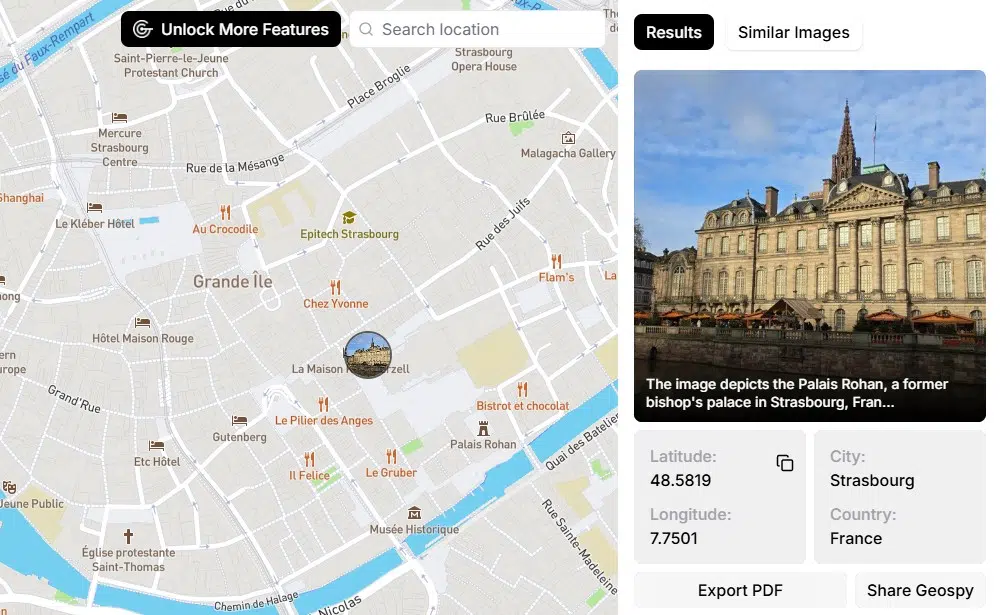This screenshot has height=615, width=1000.
Task: Tap the Unlock More Features button
Action: click(231, 30)
